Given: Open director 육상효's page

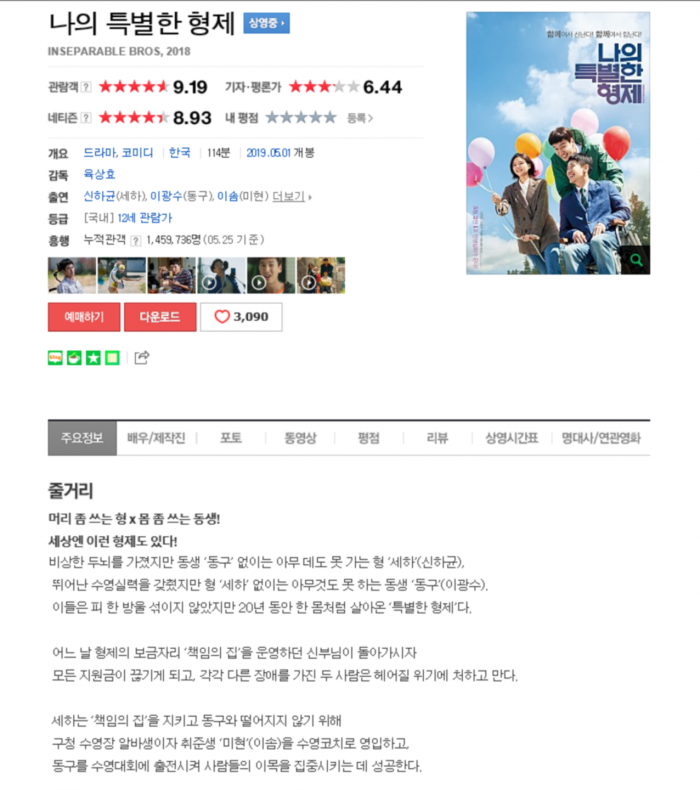Looking at the screenshot, I should 101,175.
